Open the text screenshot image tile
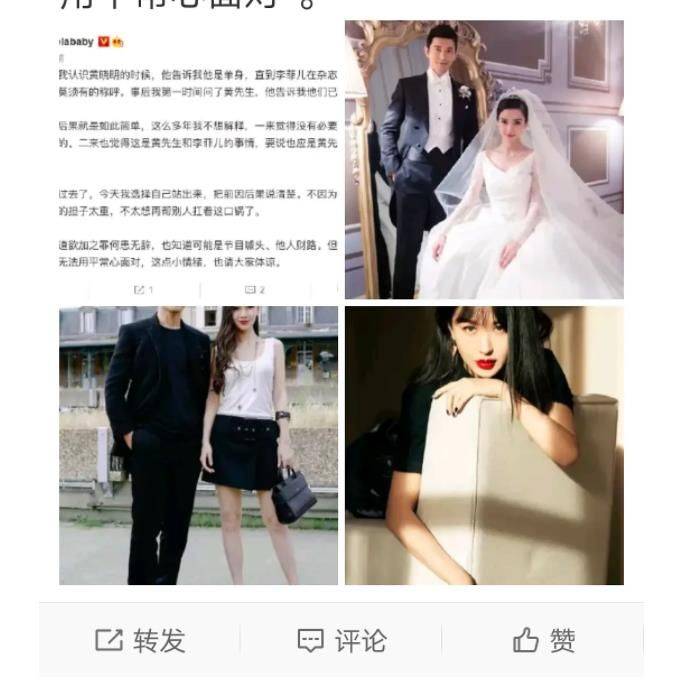680x684 pixels. (x=198, y=160)
